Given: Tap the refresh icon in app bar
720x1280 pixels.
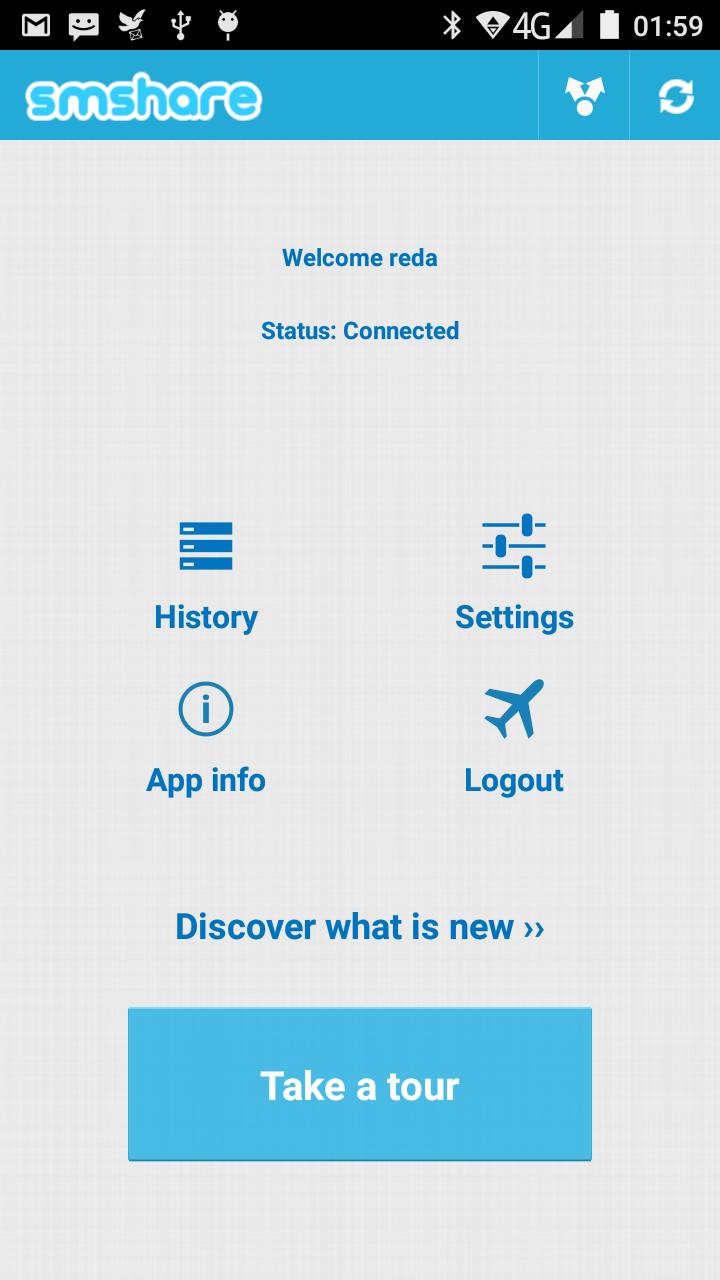Looking at the screenshot, I should (676, 96).
